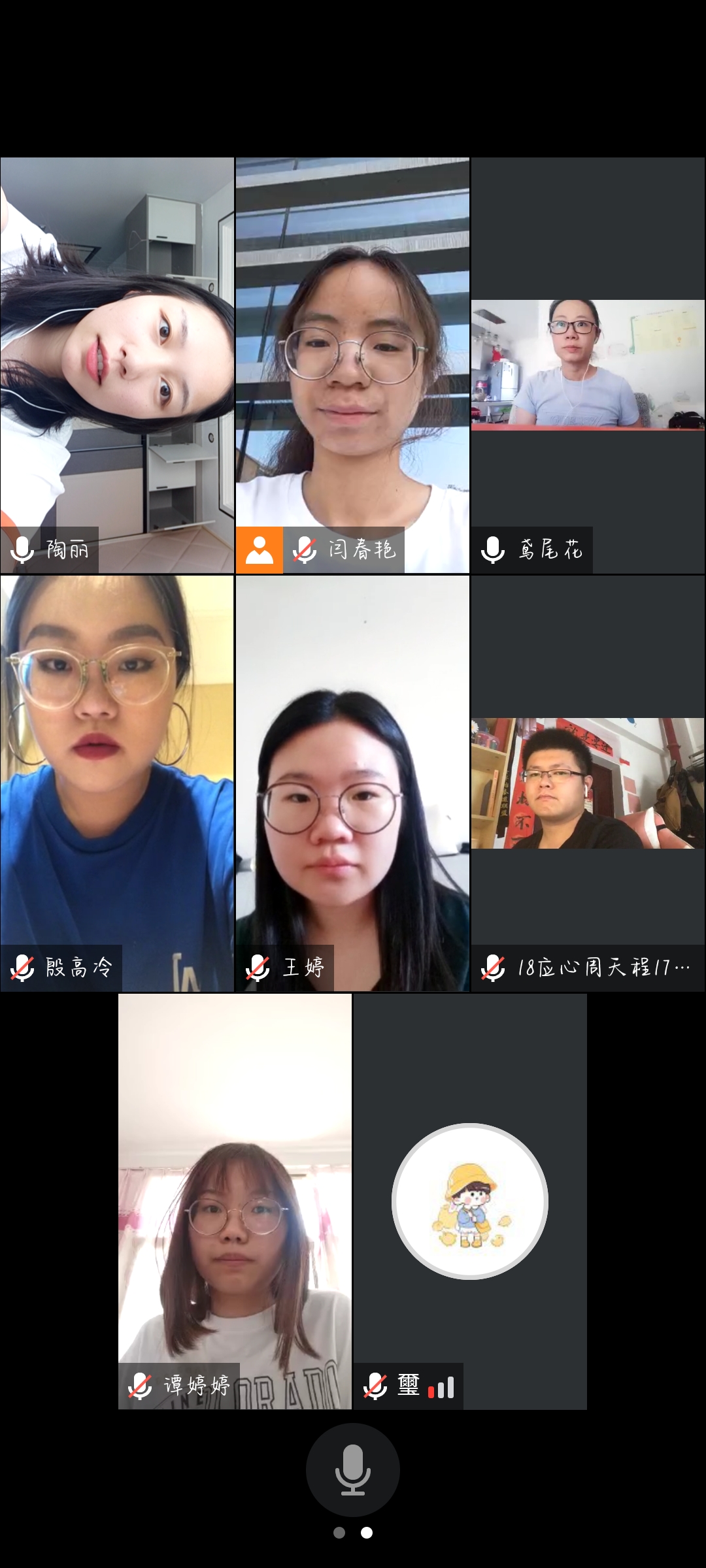706x1568 pixels.
Task: Open 璽's avatar tile
Action: pos(470,1201)
